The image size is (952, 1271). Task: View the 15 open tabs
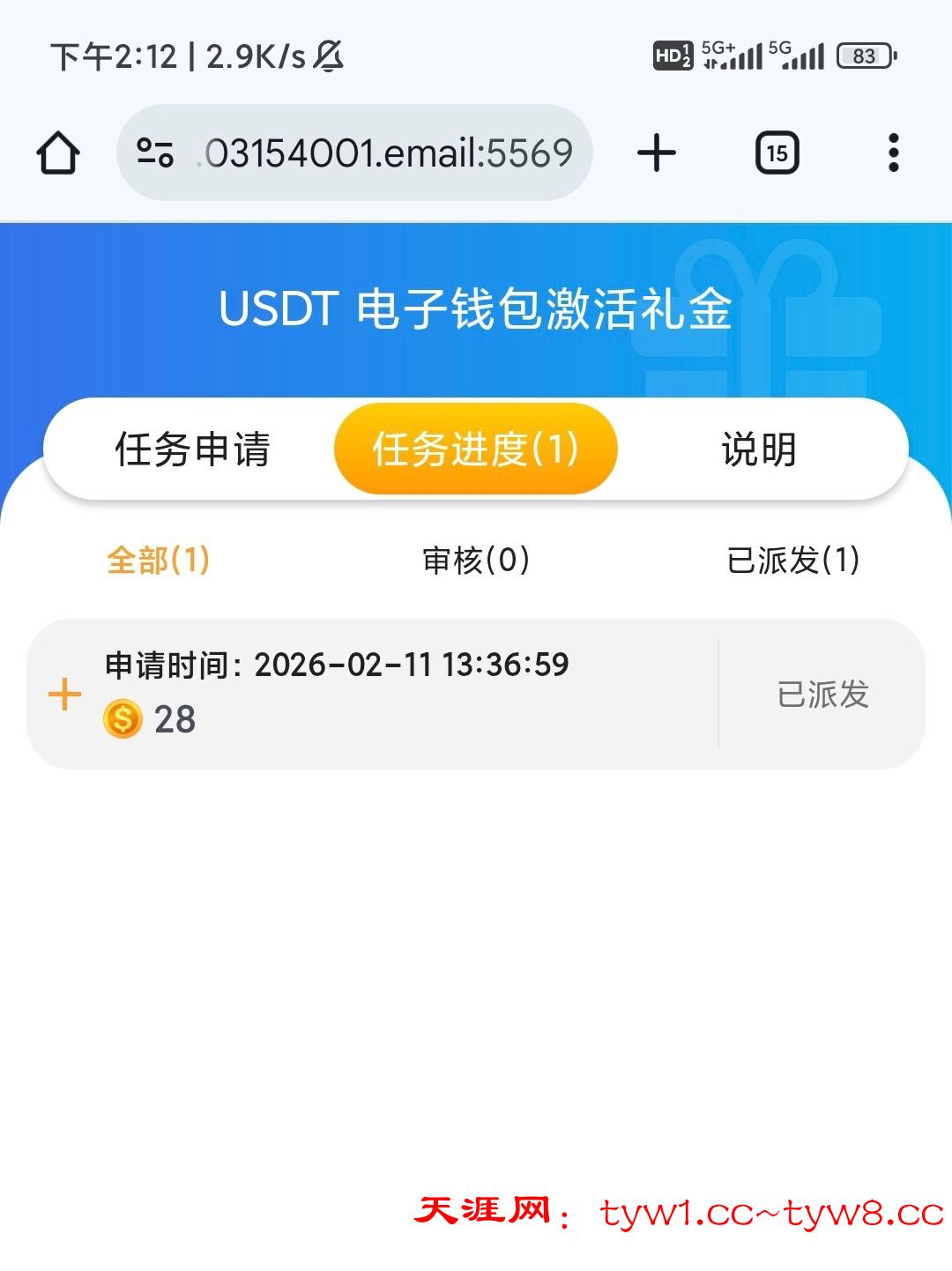click(x=777, y=153)
